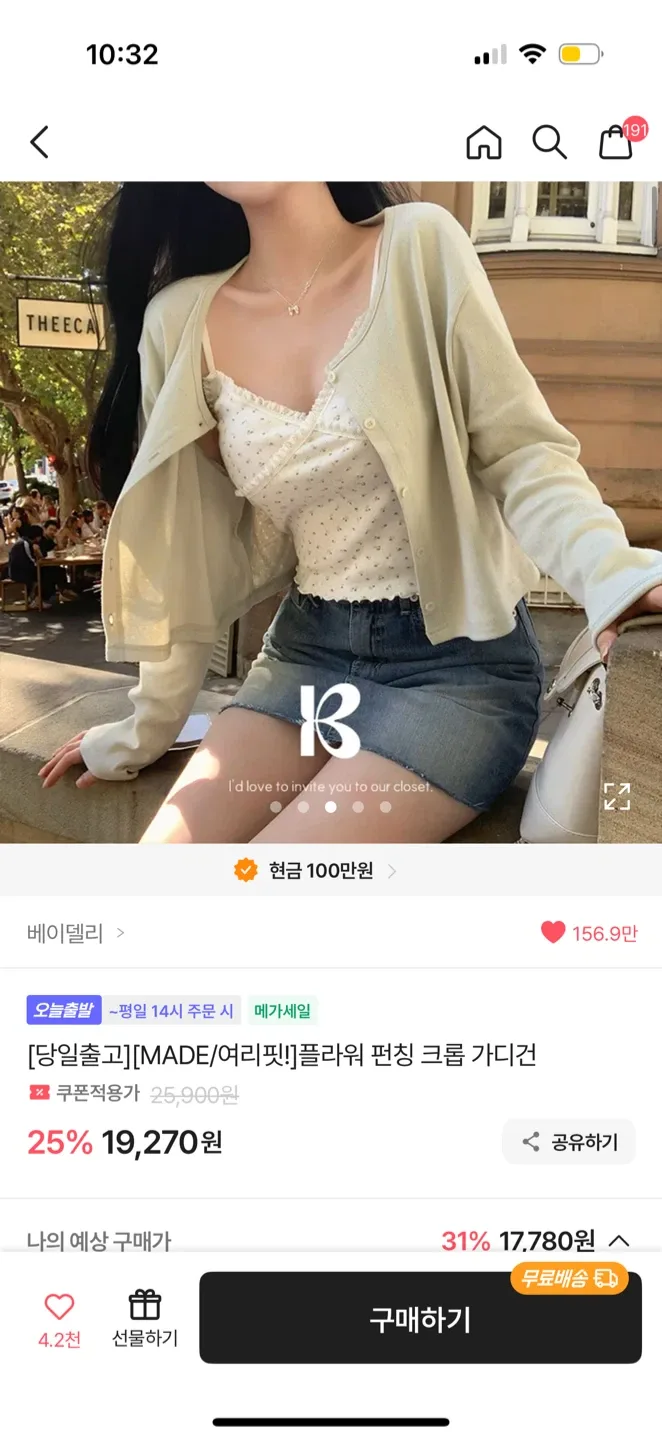
Task: Tap the 공유하기 share button
Action: tap(569, 1141)
